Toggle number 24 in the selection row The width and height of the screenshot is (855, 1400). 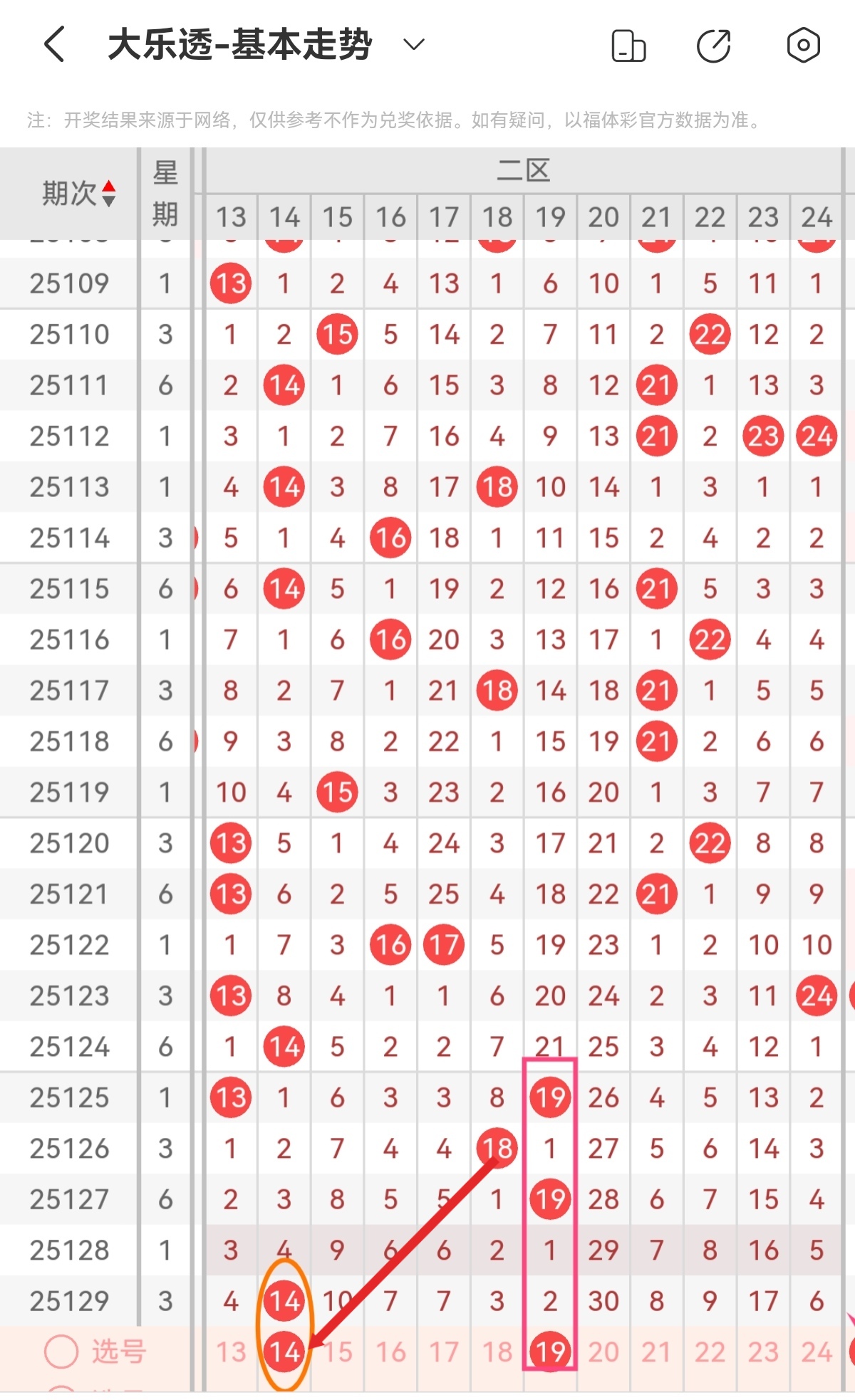(x=816, y=1352)
